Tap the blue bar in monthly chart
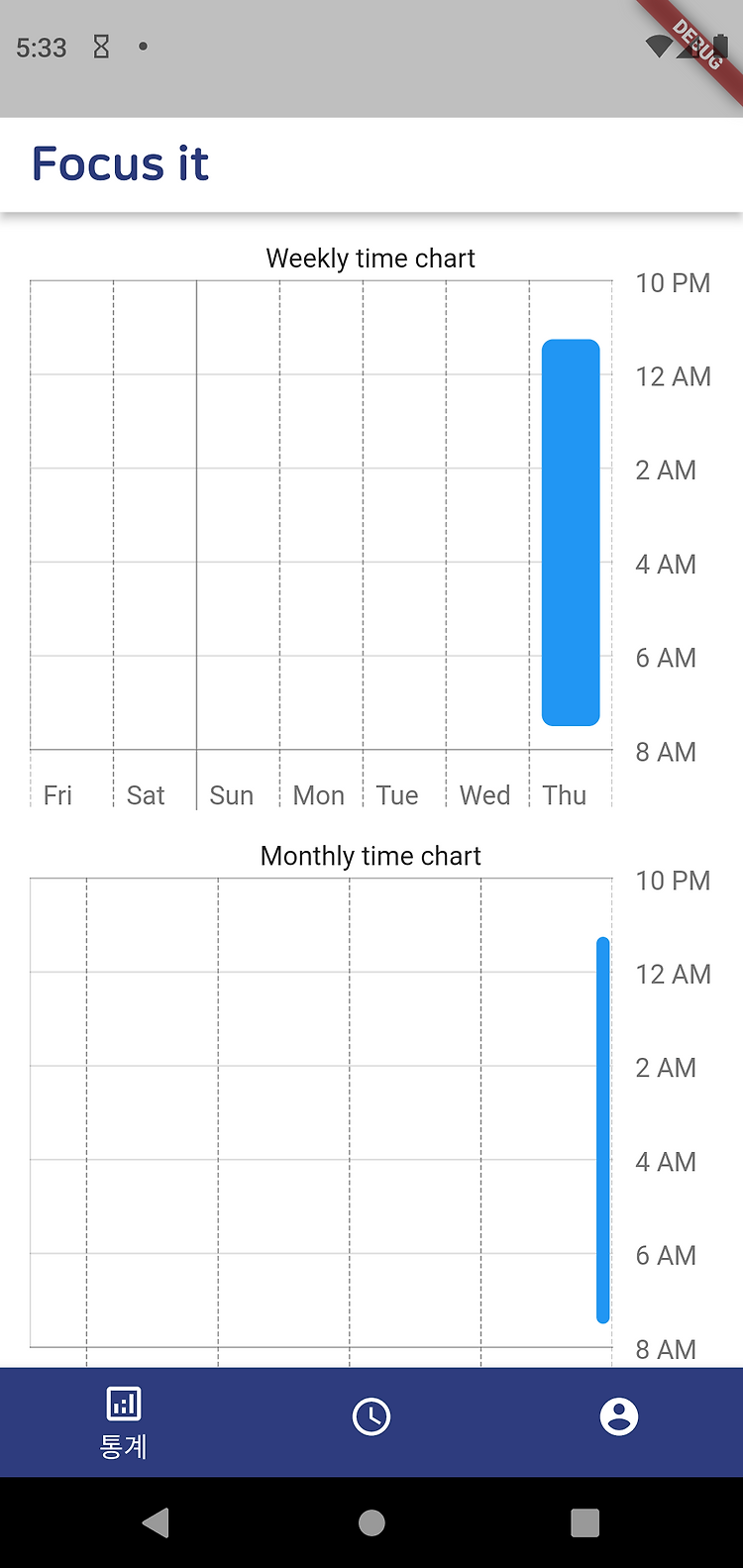Viewport: 743px width, 1568px height. [x=603, y=1130]
